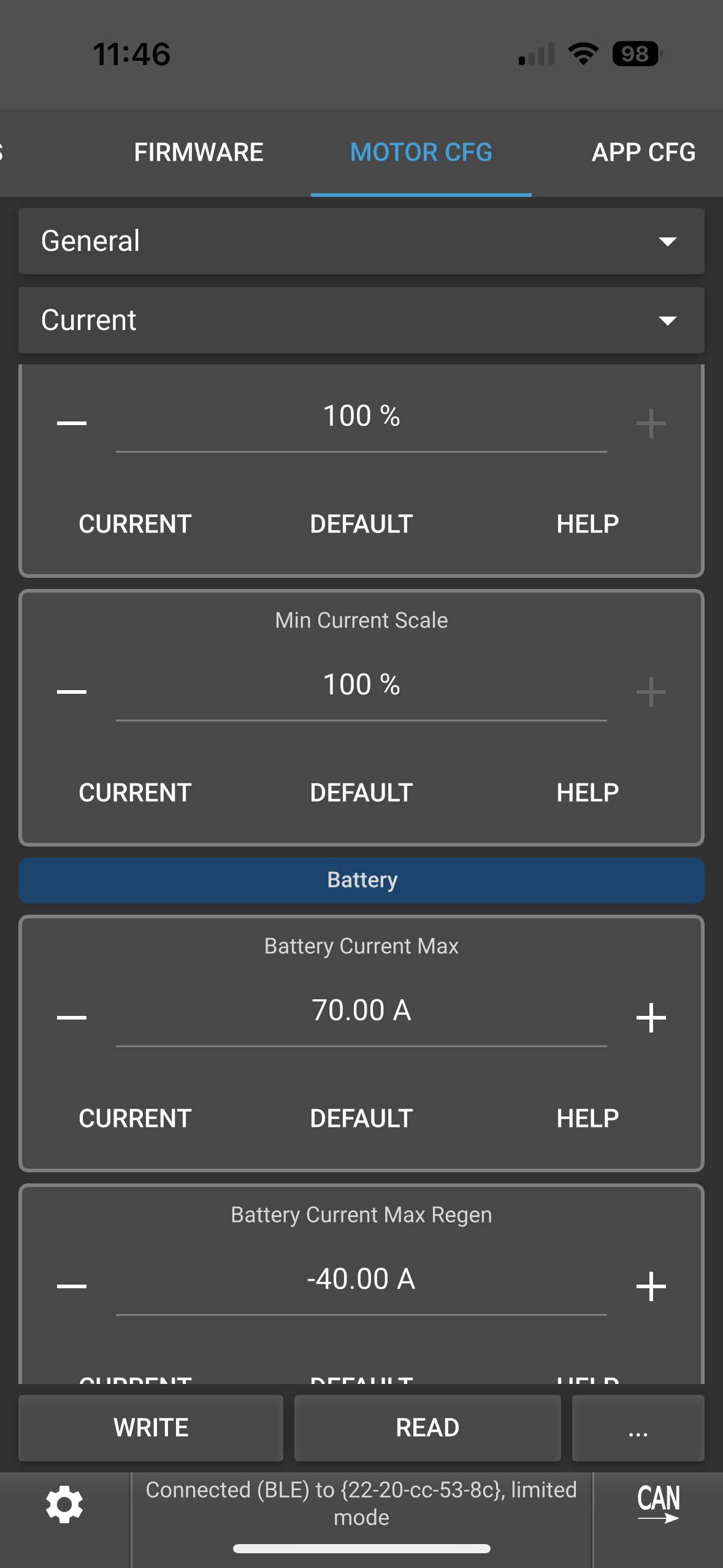Increase Battery Current Max Regen value
723x1568 pixels.
pos(651,1286)
